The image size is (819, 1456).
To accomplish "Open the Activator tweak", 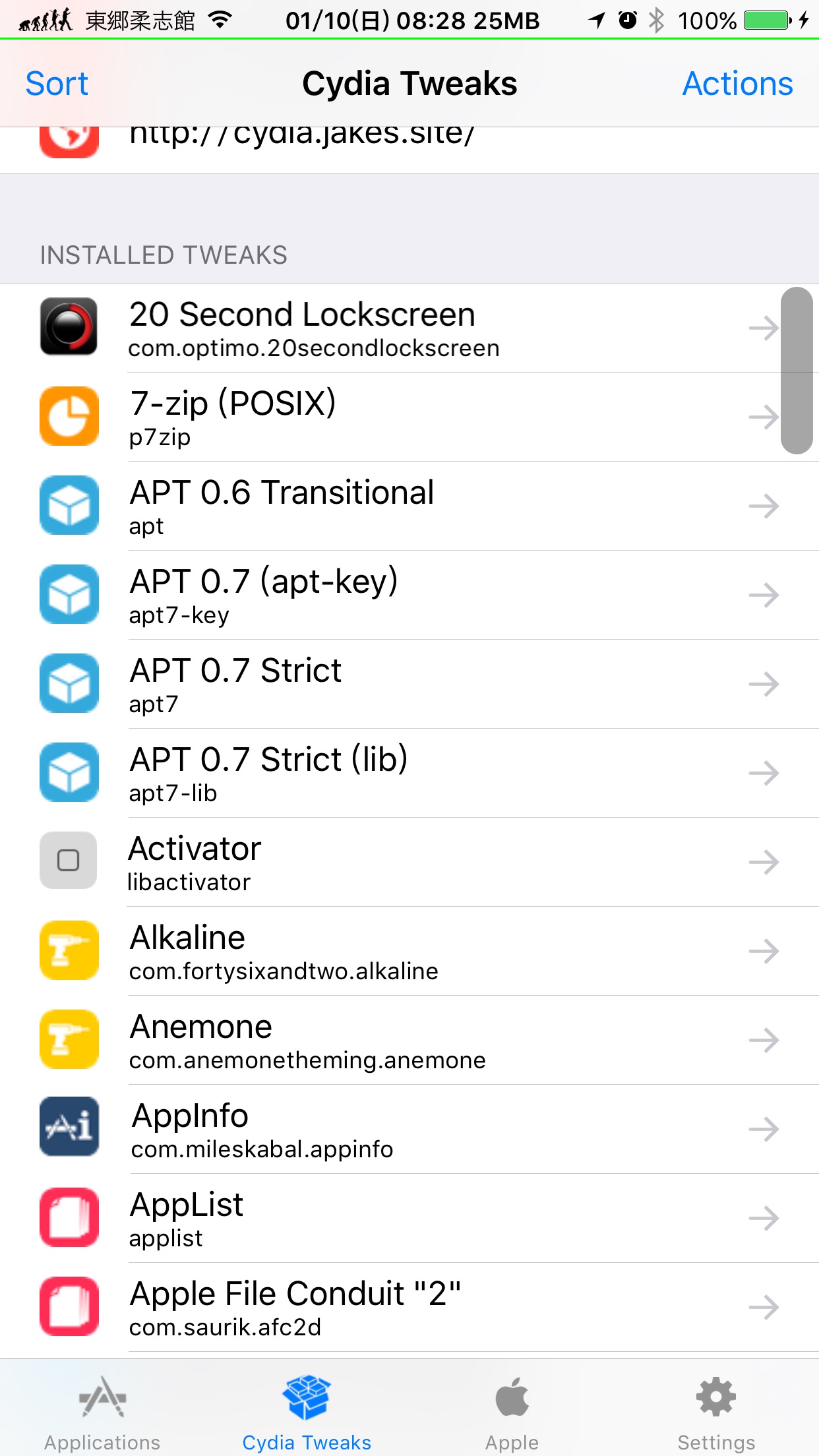I will pyautogui.click(x=409, y=863).
